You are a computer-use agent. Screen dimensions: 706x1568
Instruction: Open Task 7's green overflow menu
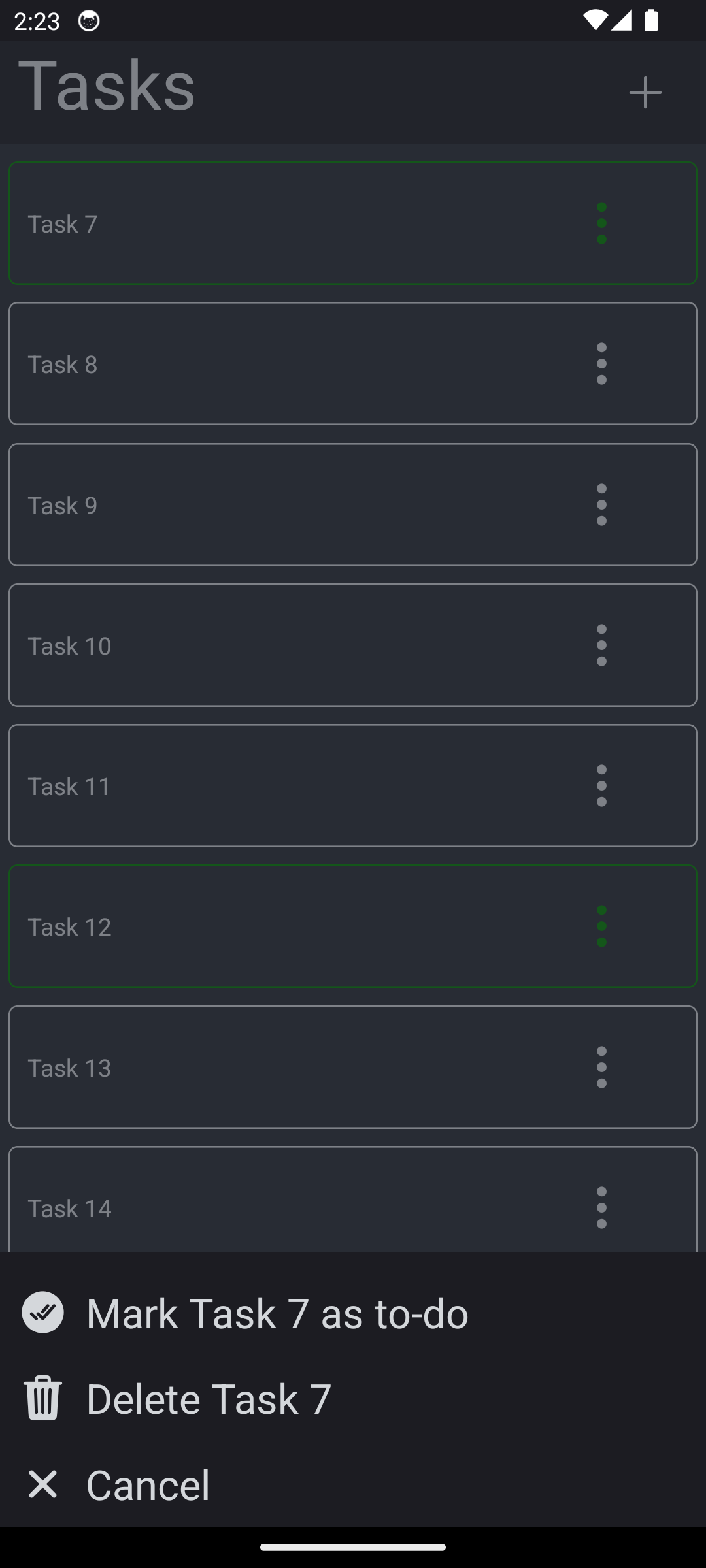[x=602, y=223]
